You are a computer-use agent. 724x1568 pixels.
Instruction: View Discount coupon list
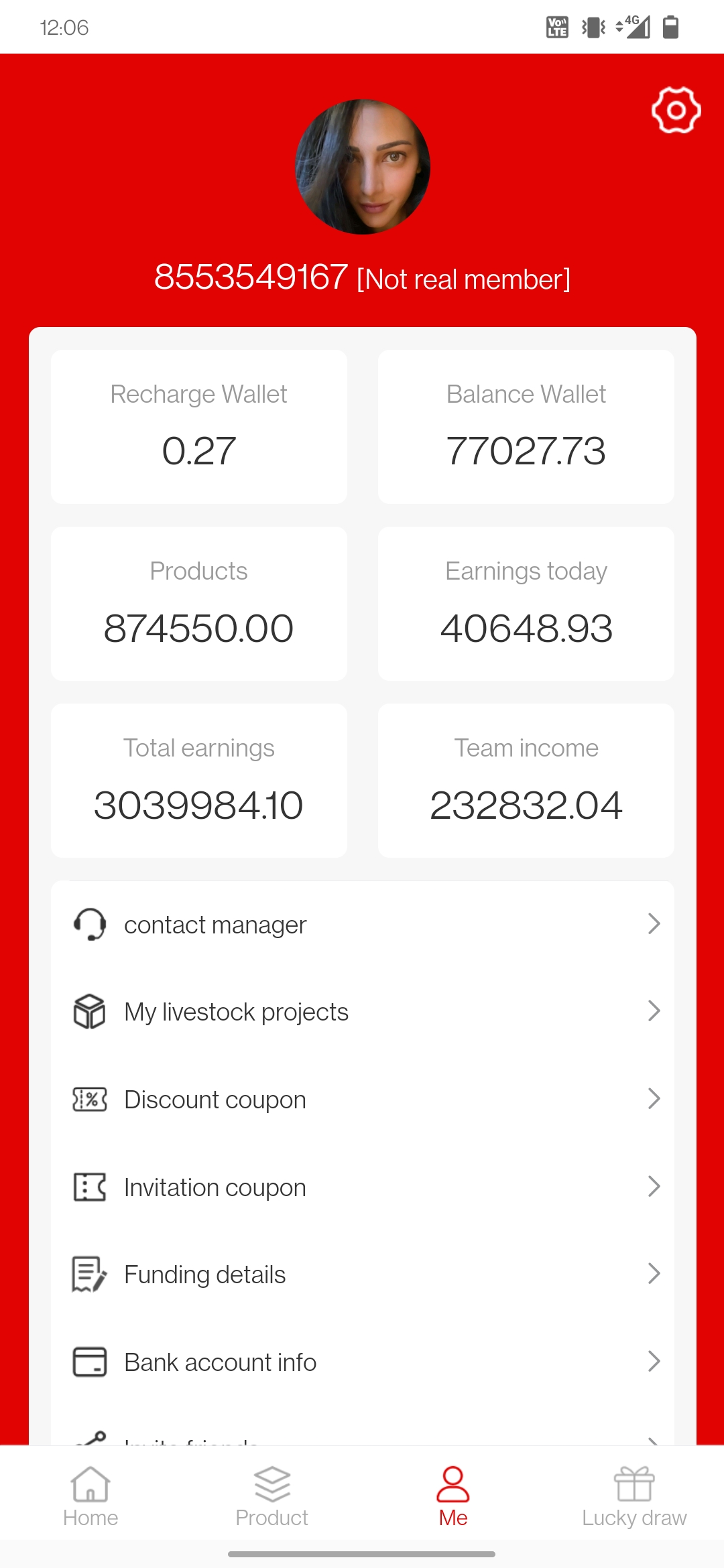362,1100
